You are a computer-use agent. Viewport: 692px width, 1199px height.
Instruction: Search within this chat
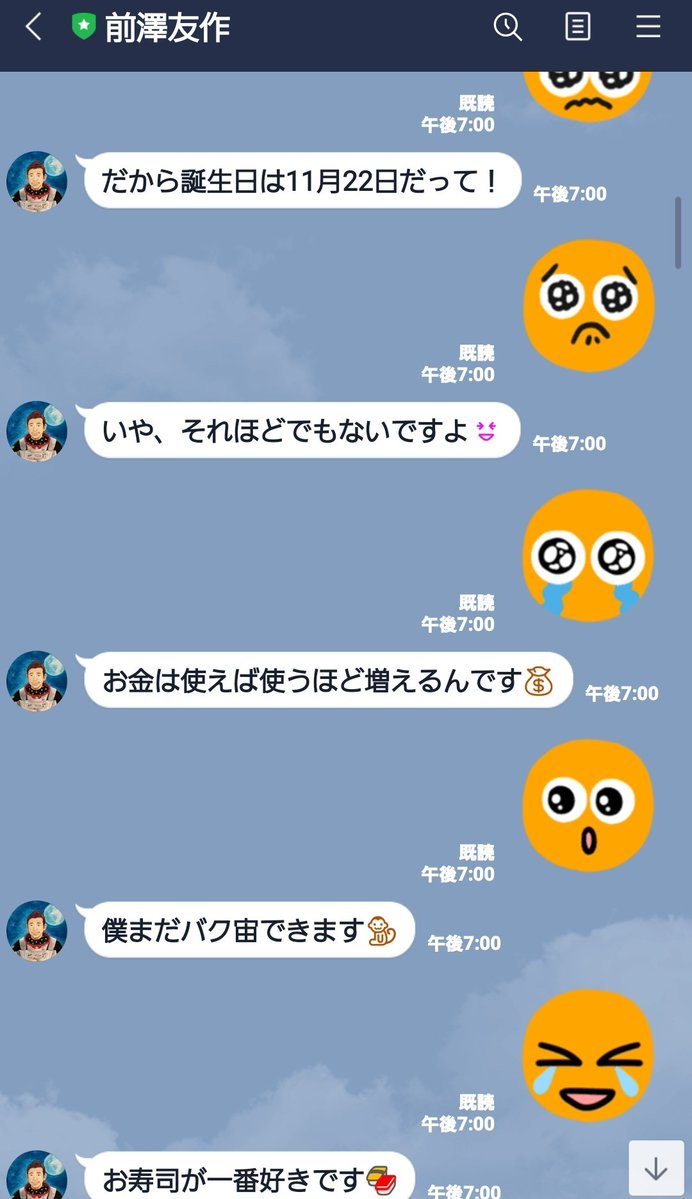[508, 27]
